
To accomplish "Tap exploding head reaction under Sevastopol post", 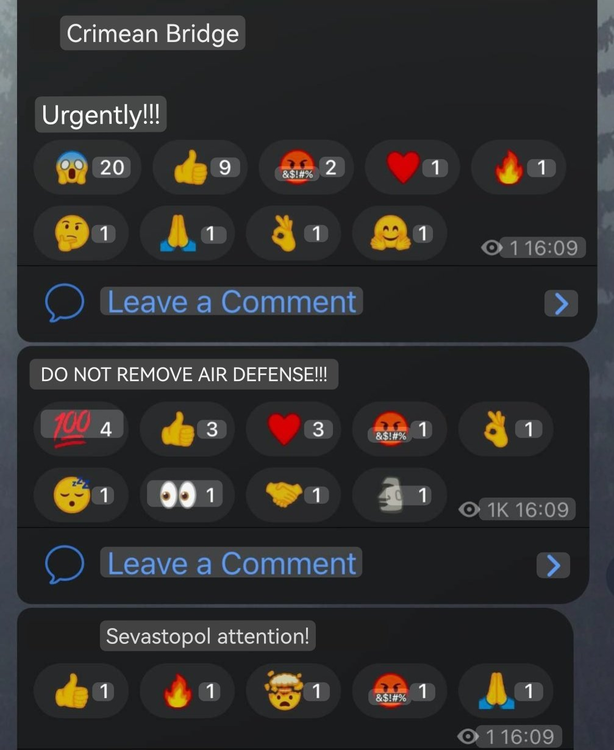I will pyautogui.click(x=293, y=691).
